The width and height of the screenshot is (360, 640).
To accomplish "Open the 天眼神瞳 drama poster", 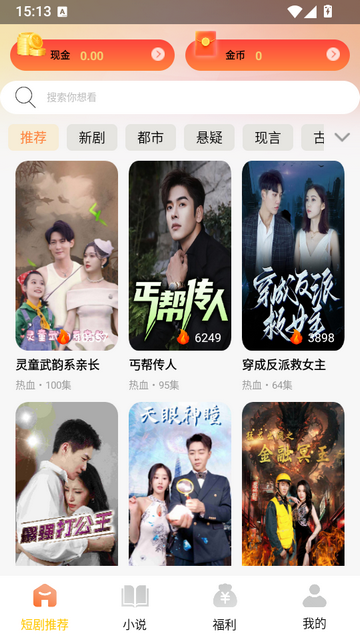I will (180, 484).
